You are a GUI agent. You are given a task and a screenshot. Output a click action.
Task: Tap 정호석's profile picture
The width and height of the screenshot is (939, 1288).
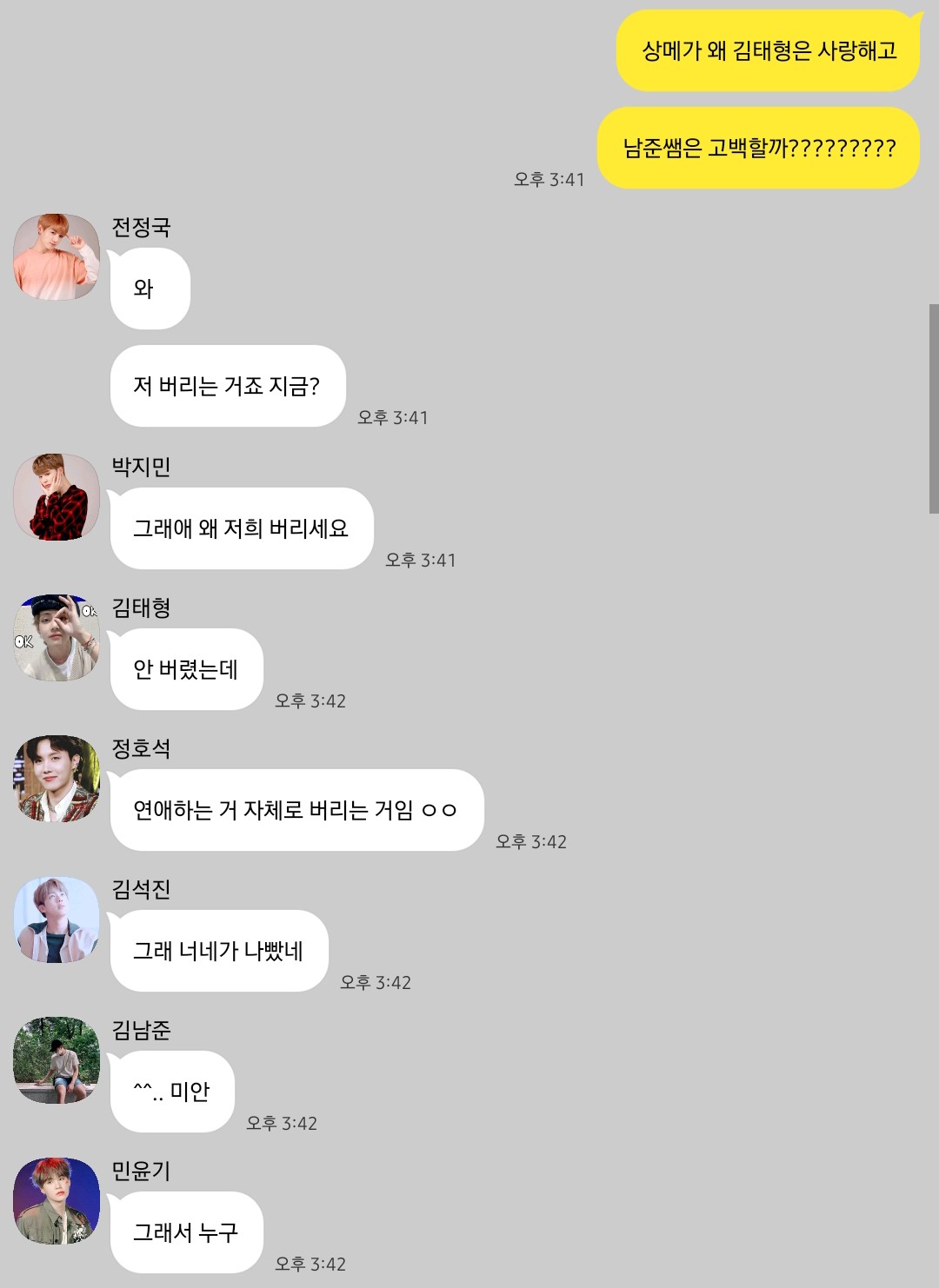(x=57, y=779)
